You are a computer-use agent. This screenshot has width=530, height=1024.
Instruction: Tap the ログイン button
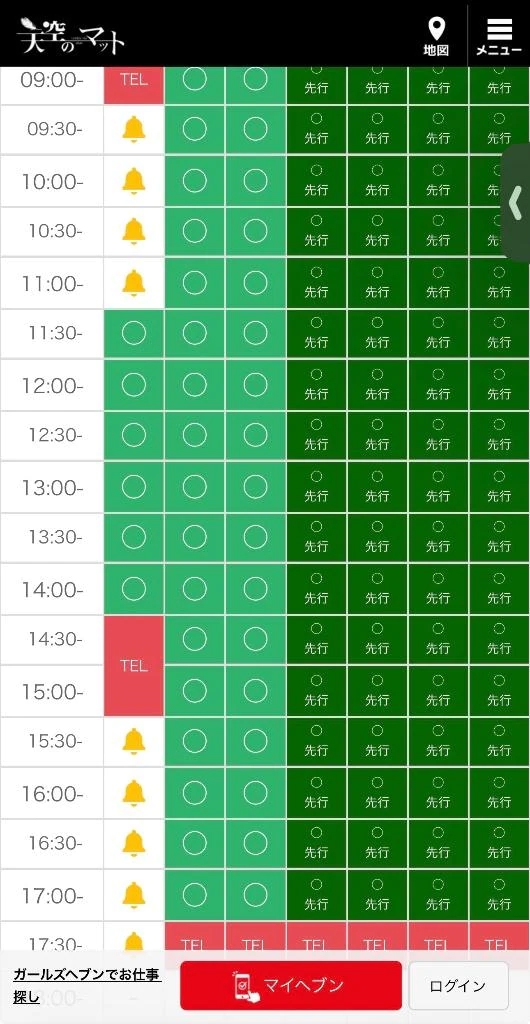(458, 985)
